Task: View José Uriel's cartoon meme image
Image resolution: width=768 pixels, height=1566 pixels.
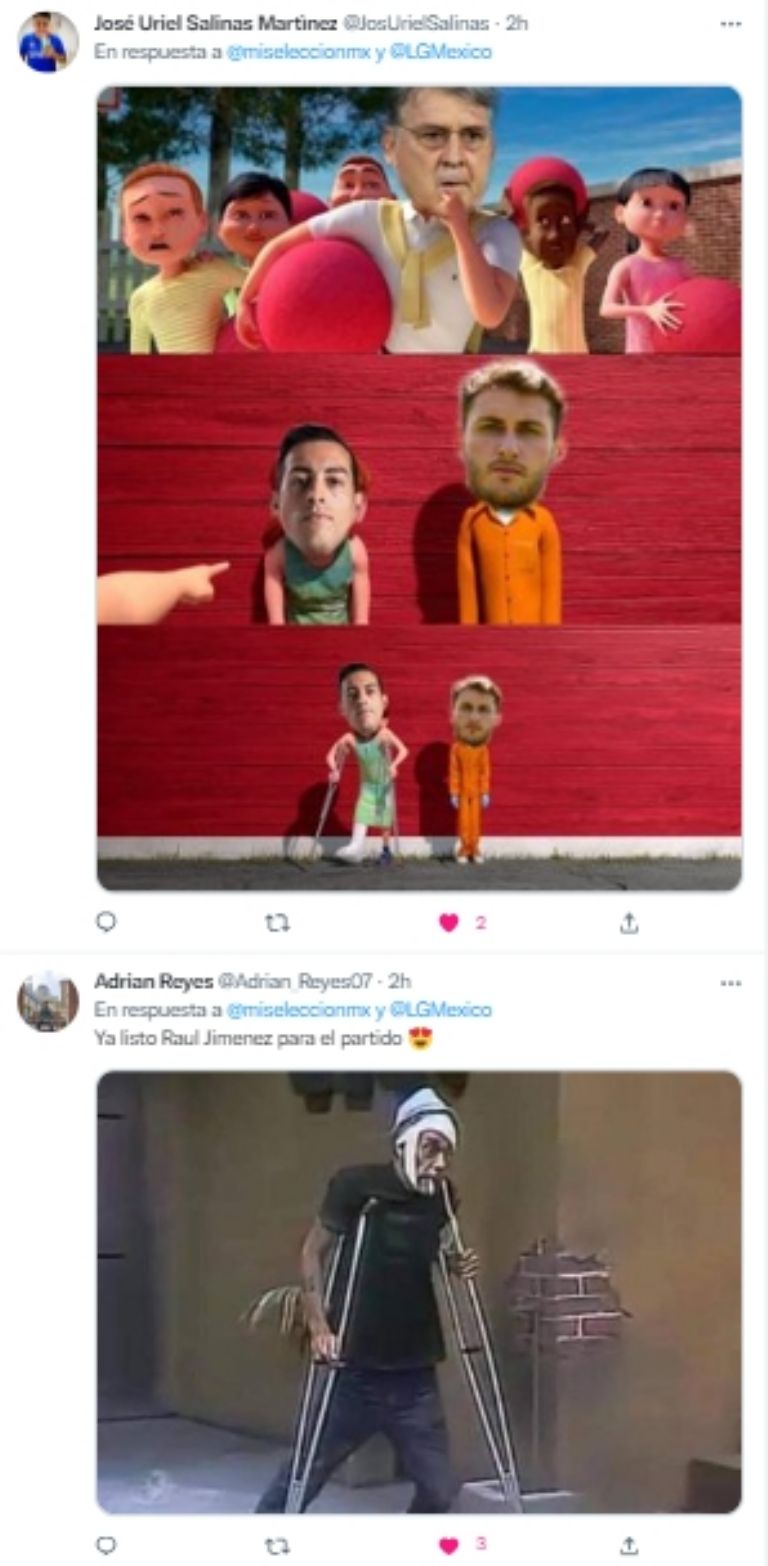Action: [x=419, y=488]
